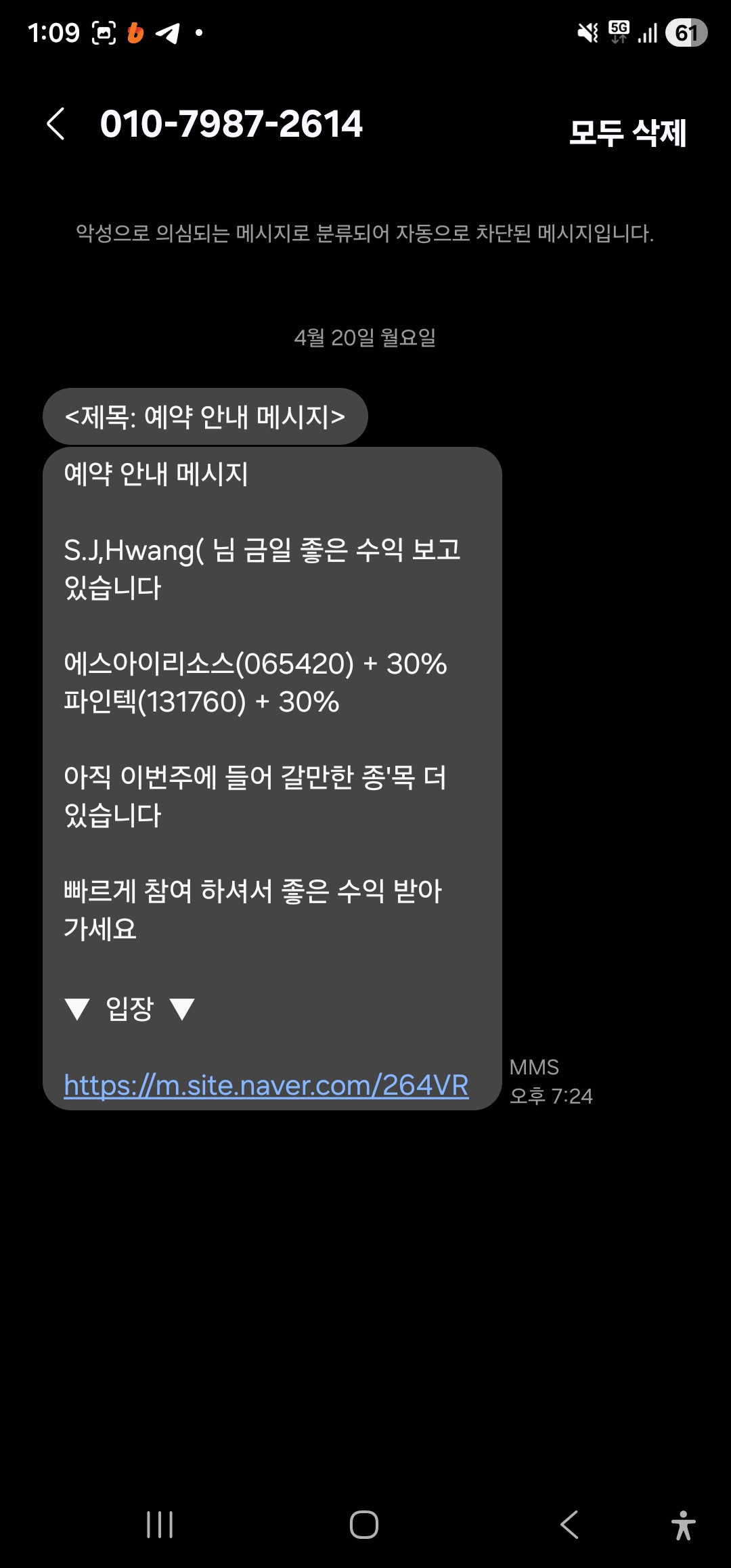Image resolution: width=731 pixels, height=1568 pixels.
Task: Open the m.site.naver.com/264VR link
Action: [266, 1085]
